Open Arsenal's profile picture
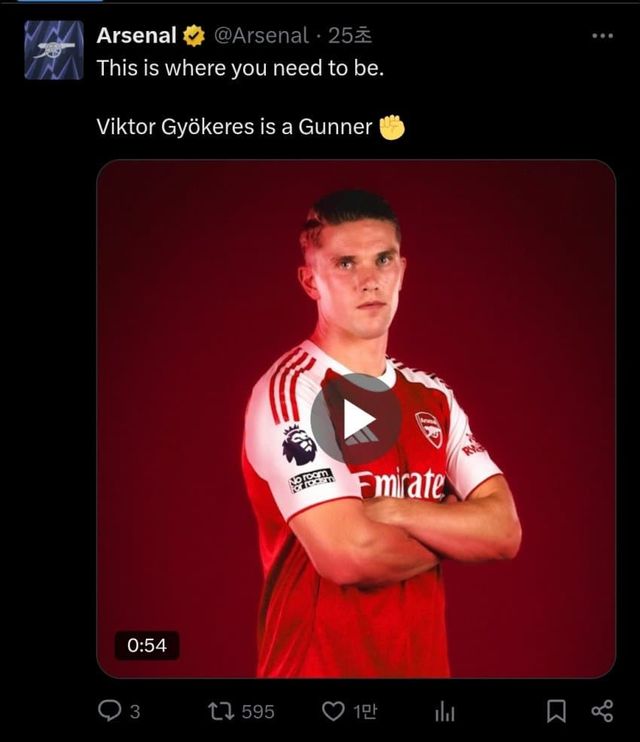The image size is (640, 742). pos(54,49)
